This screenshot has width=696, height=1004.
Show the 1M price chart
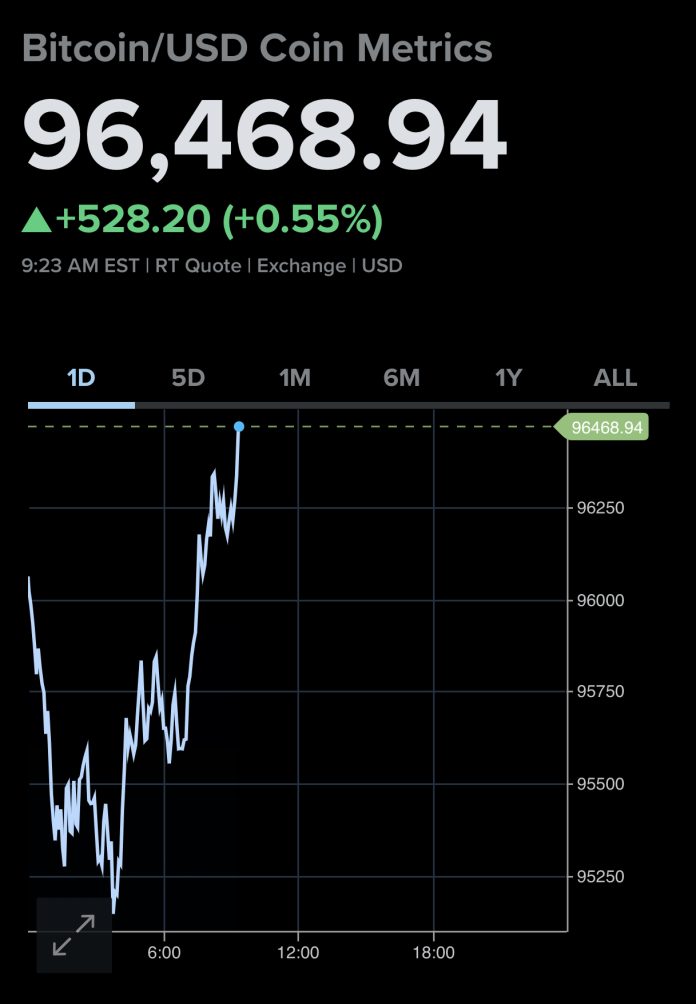[295, 378]
